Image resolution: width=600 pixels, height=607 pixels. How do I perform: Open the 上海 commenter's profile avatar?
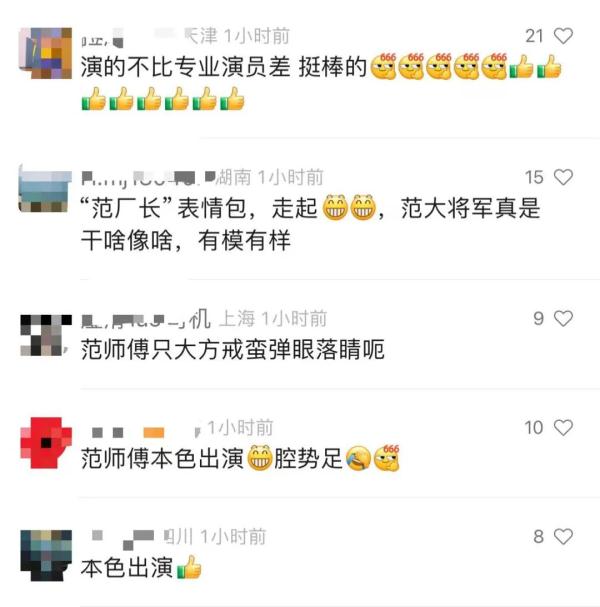click(45, 333)
